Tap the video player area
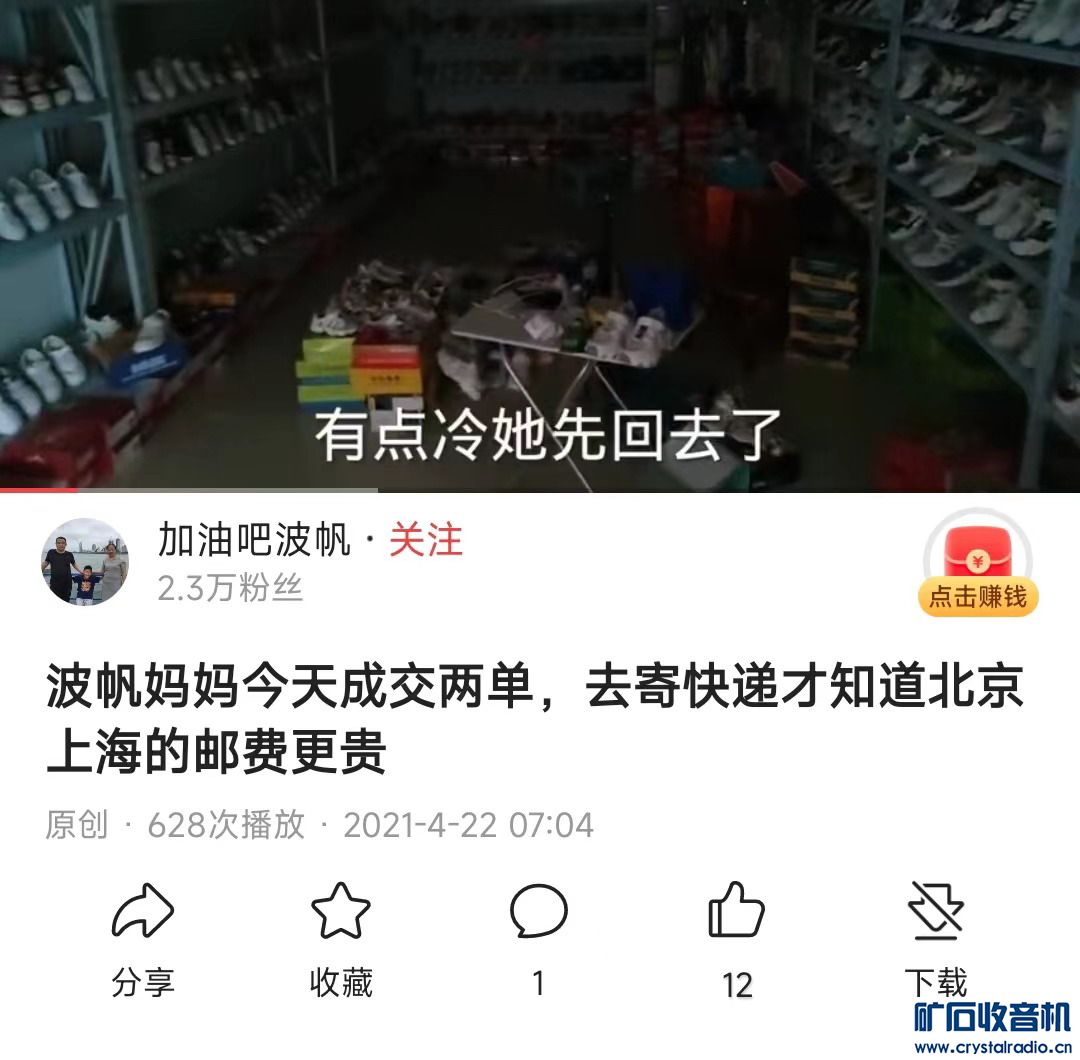This screenshot has height=1060, width=1080. 540,240
